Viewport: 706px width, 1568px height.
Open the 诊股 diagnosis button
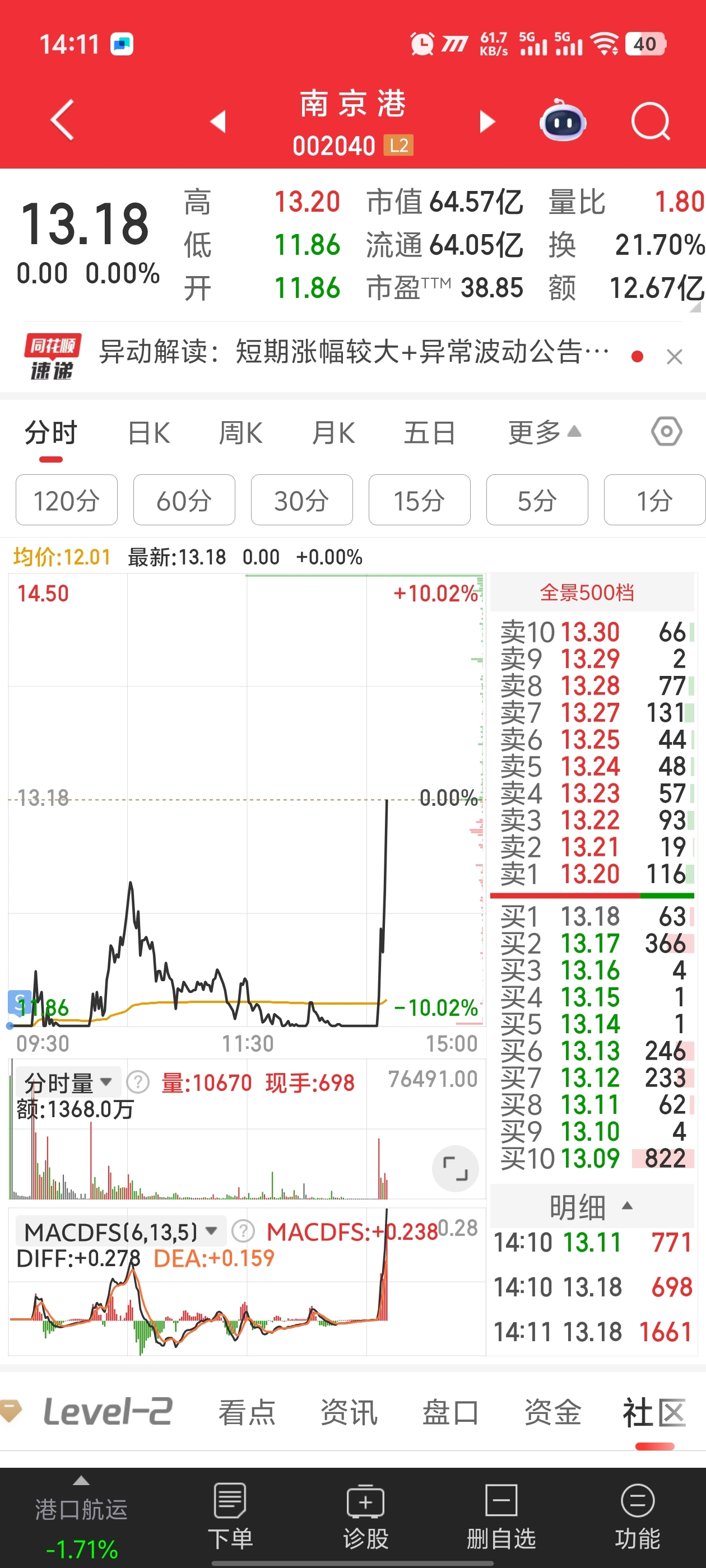coord(365,1515)
